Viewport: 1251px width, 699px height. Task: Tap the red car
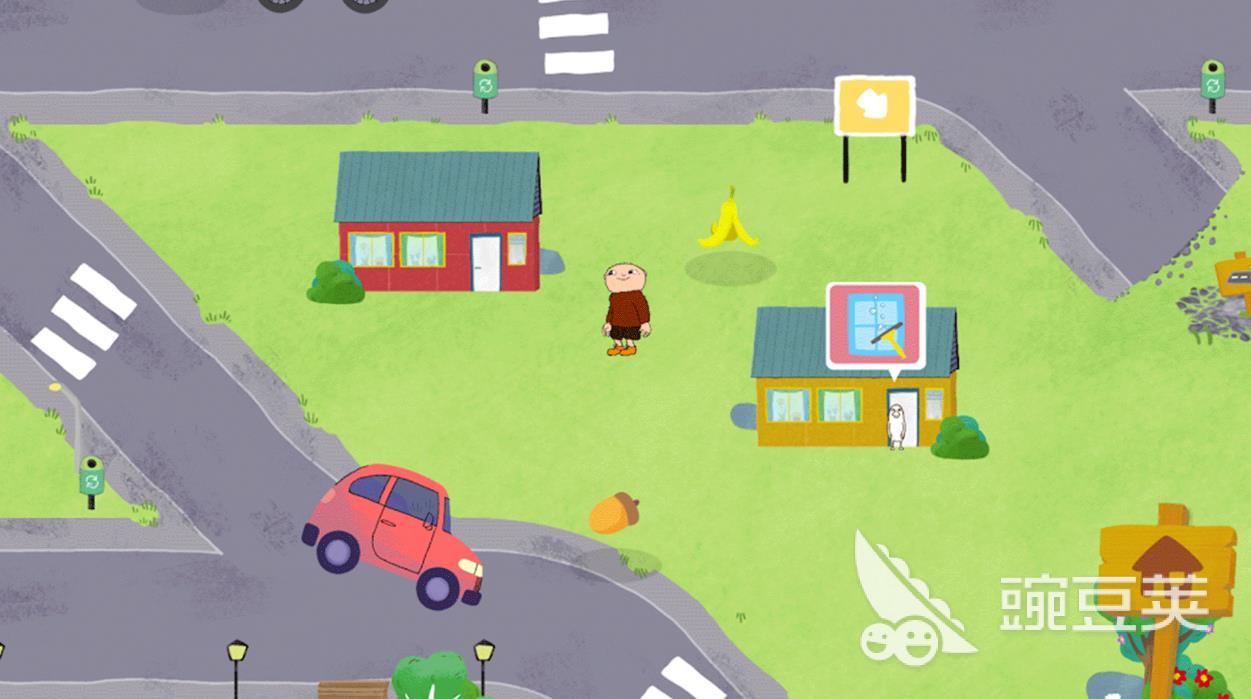tap(395, 531)
